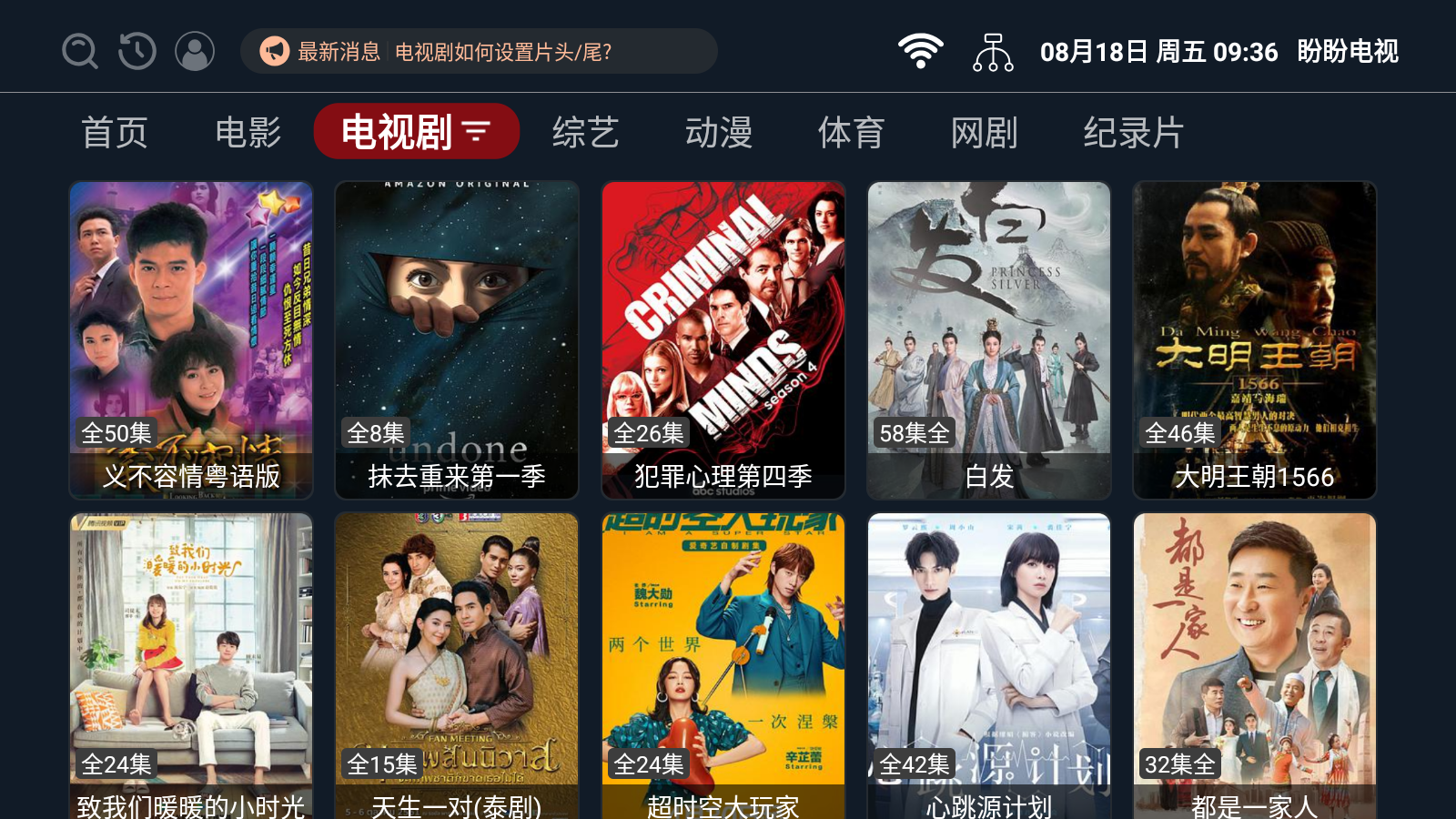The width and height of the screenshot is (1456, 819).
Task: Open the search icon
Action: (79, 51)
